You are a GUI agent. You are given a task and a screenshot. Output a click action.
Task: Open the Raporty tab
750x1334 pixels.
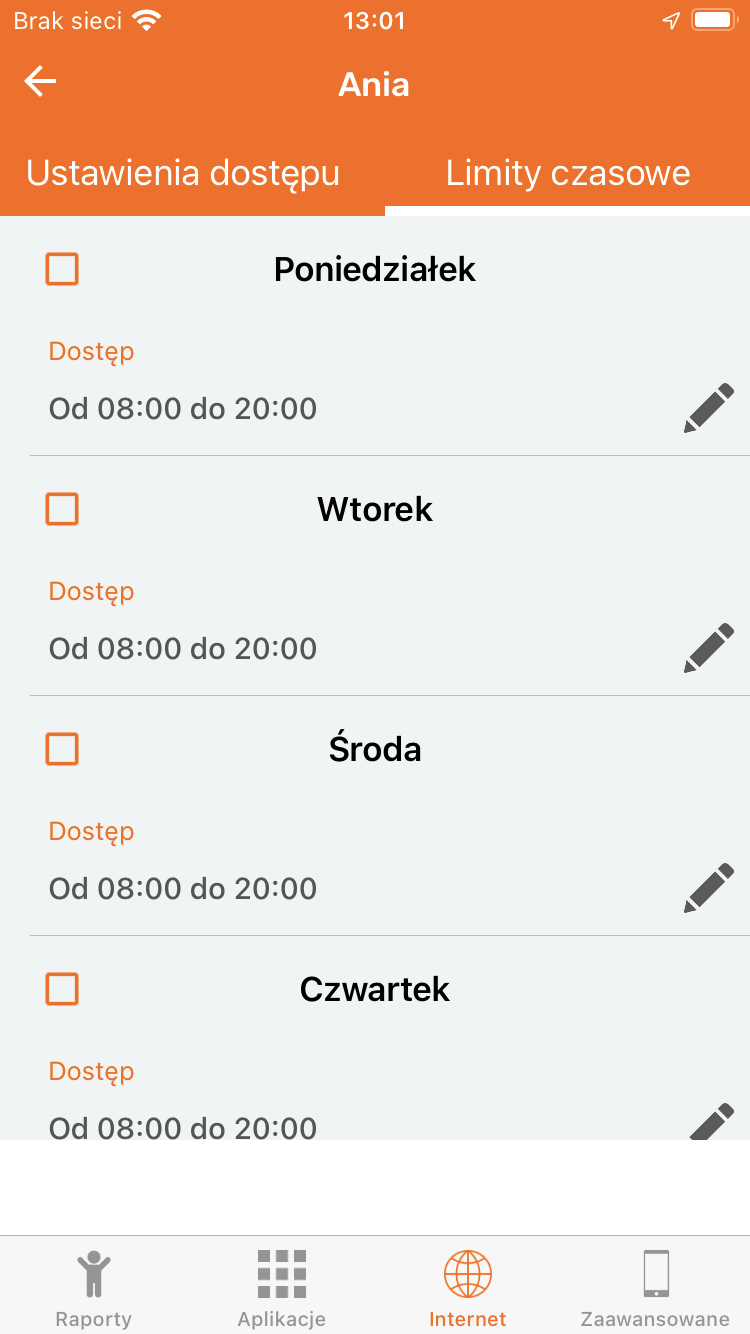coord(94,1286)
